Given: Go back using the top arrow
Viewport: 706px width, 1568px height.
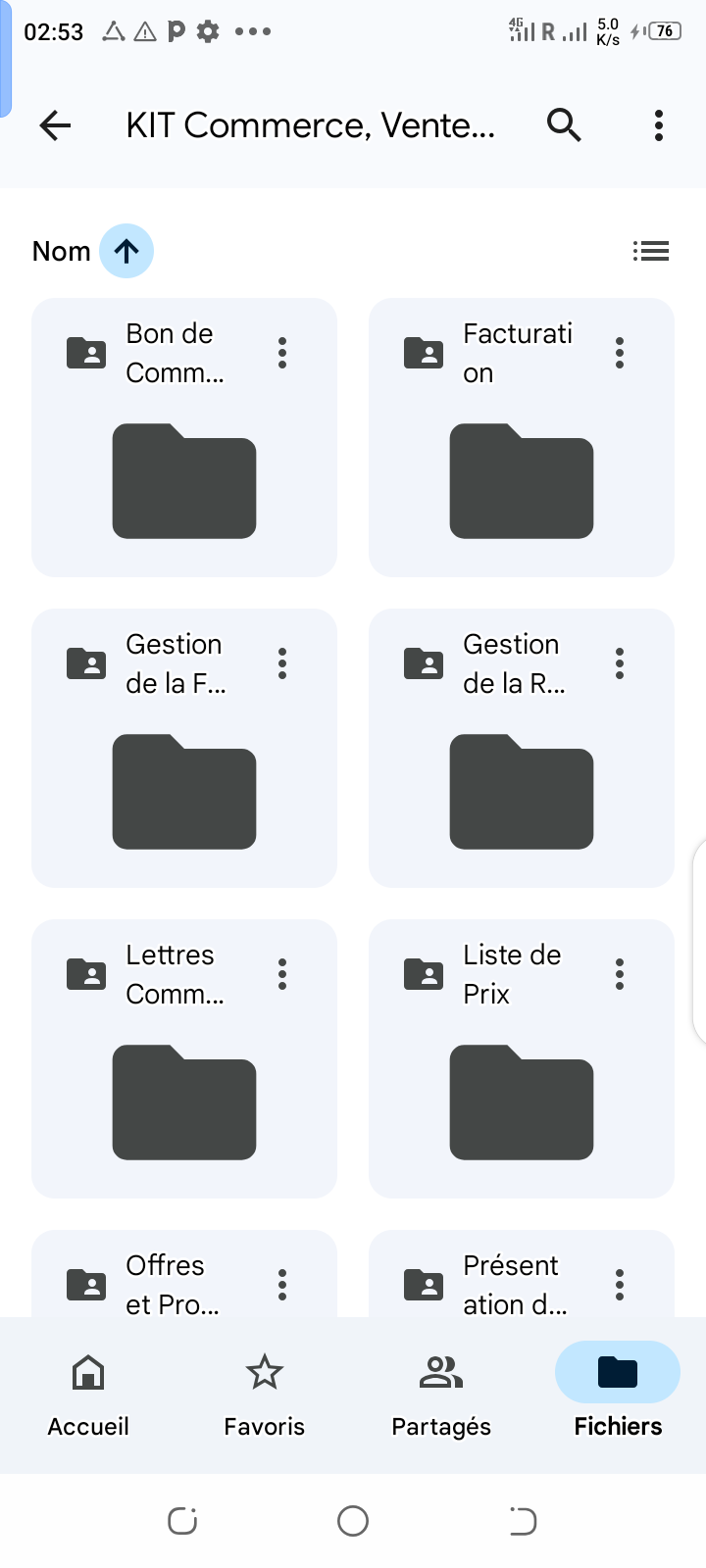Looking at the screenshot, I should 55,125.
